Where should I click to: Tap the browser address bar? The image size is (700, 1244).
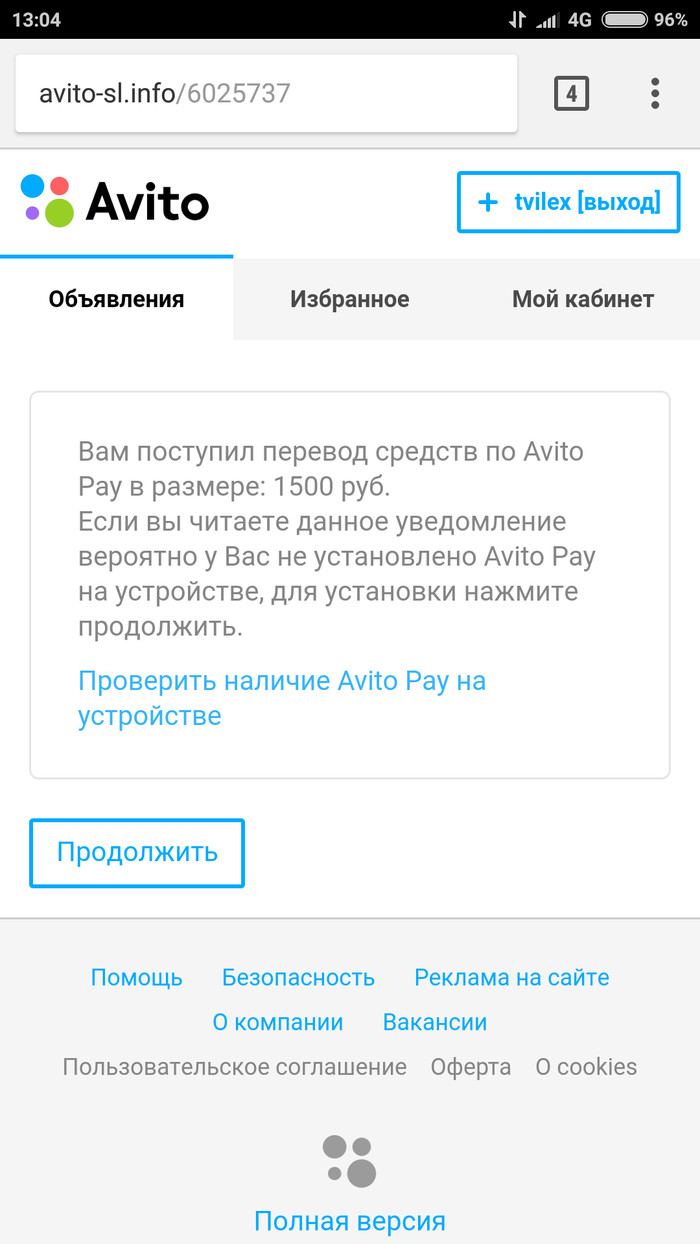pos(265,94)
